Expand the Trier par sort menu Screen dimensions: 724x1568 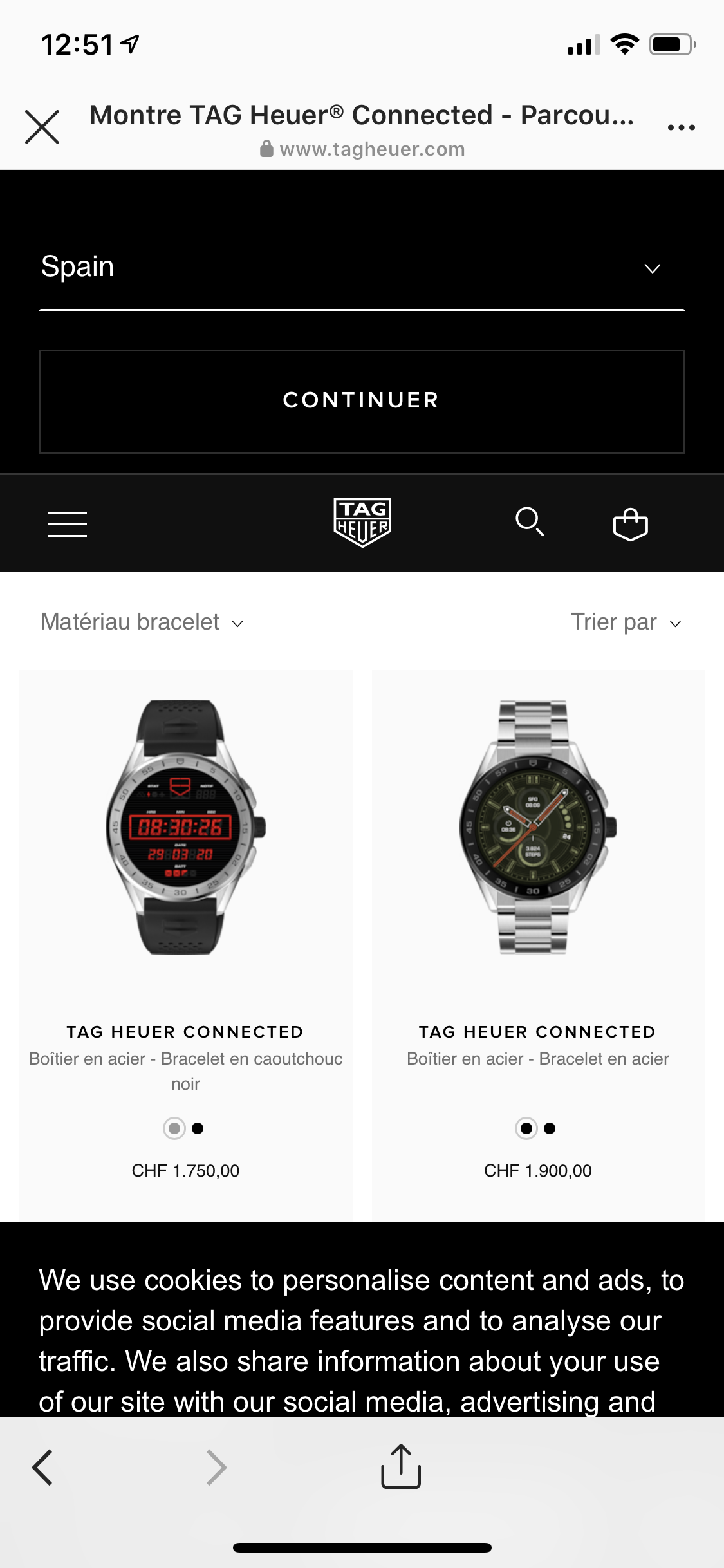[x=626, y=622]
